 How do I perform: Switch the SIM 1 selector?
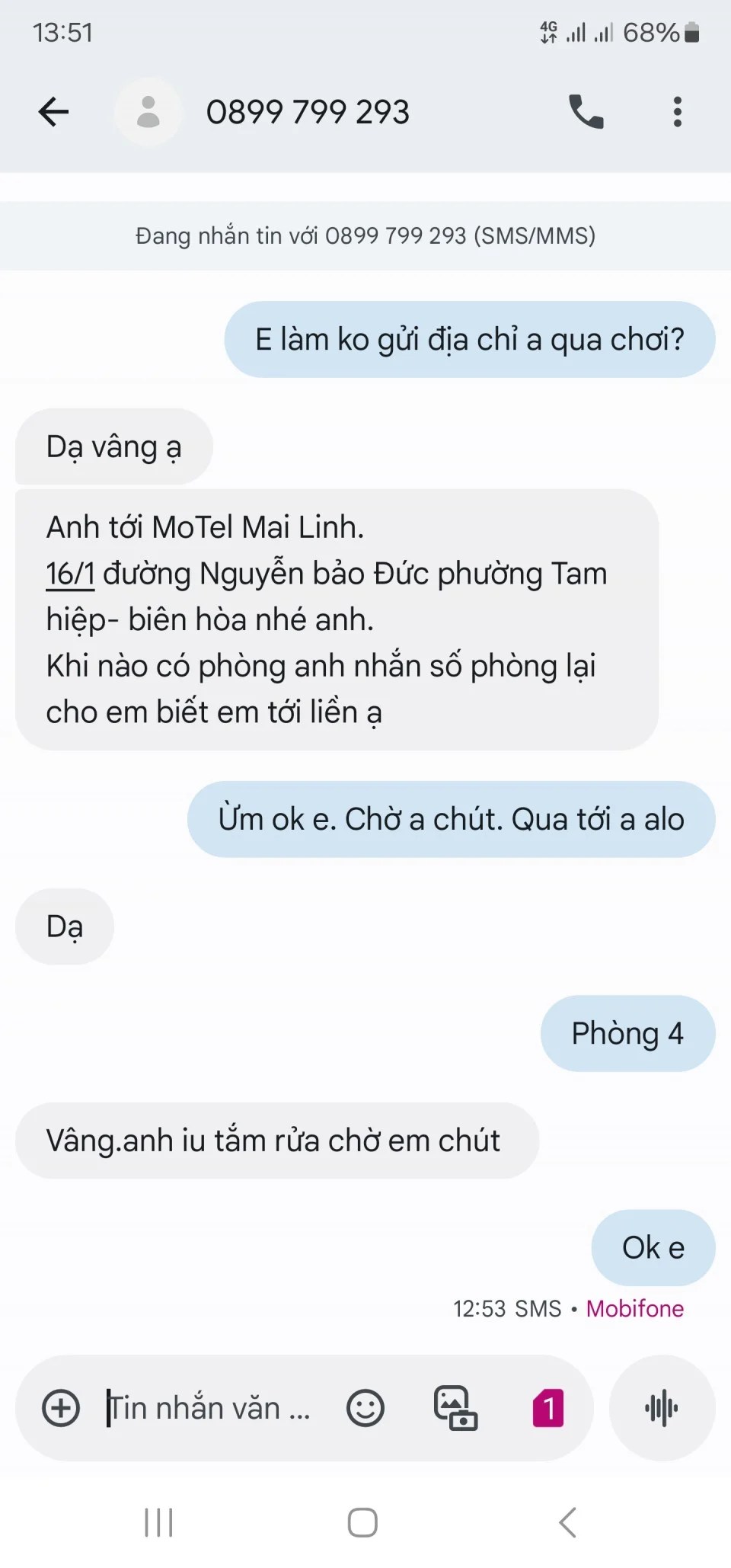point(547,1407)
